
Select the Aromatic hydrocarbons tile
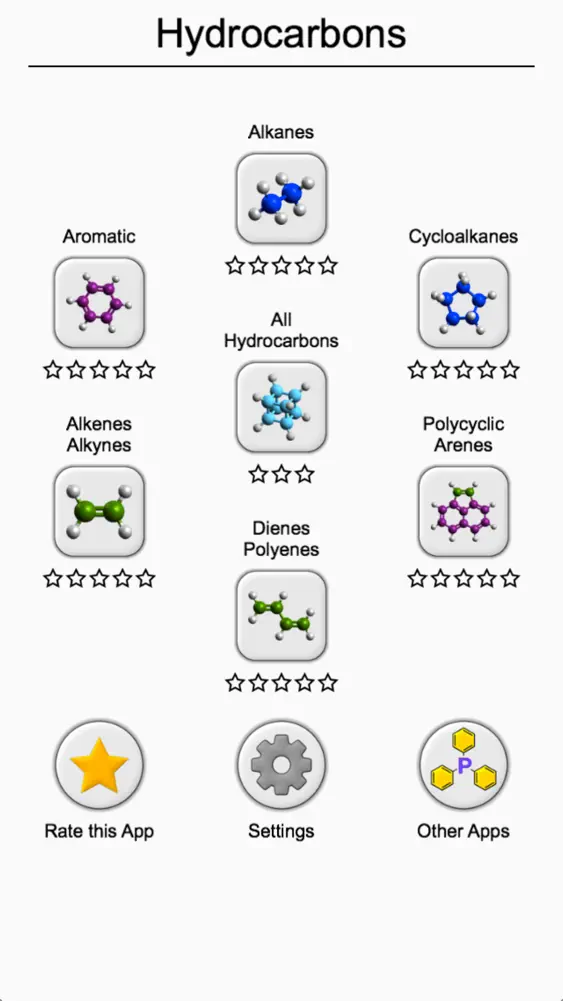point(99,303)
